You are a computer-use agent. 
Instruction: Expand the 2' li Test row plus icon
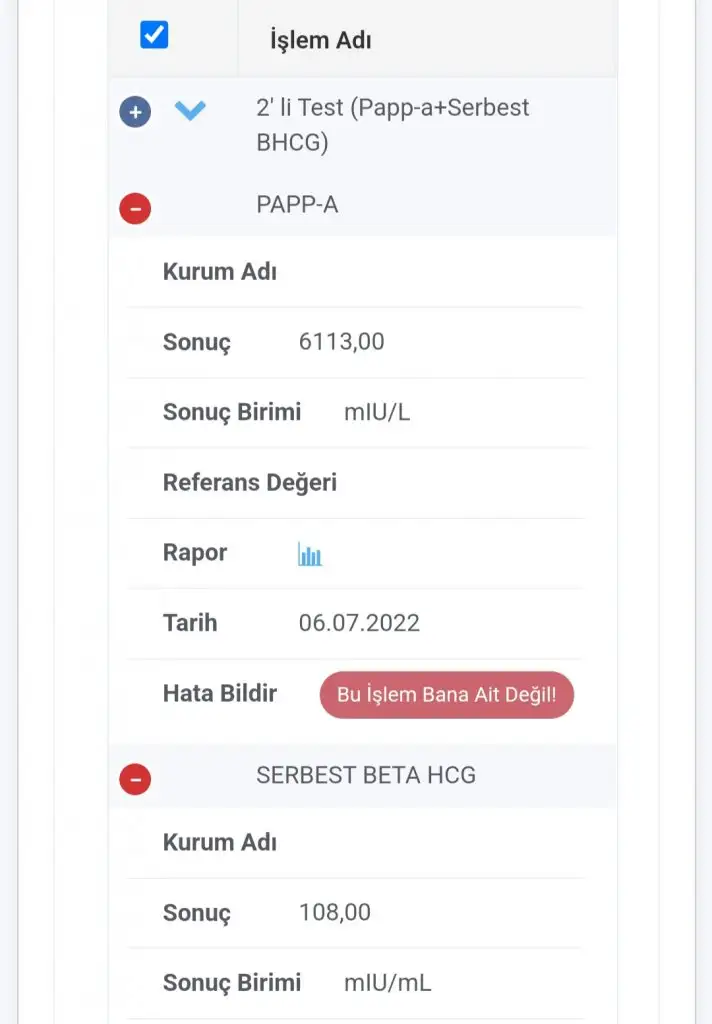135,111
